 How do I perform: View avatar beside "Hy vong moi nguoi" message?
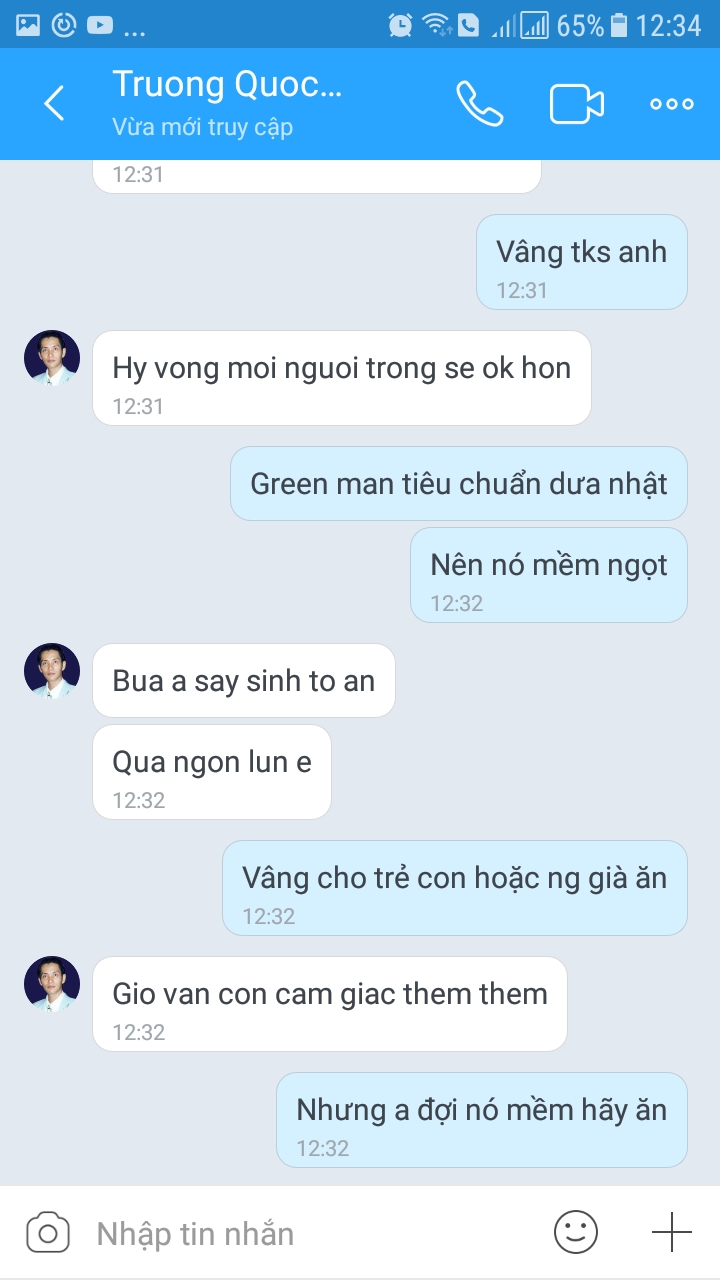pyautogui.click(x=52, y=358)
